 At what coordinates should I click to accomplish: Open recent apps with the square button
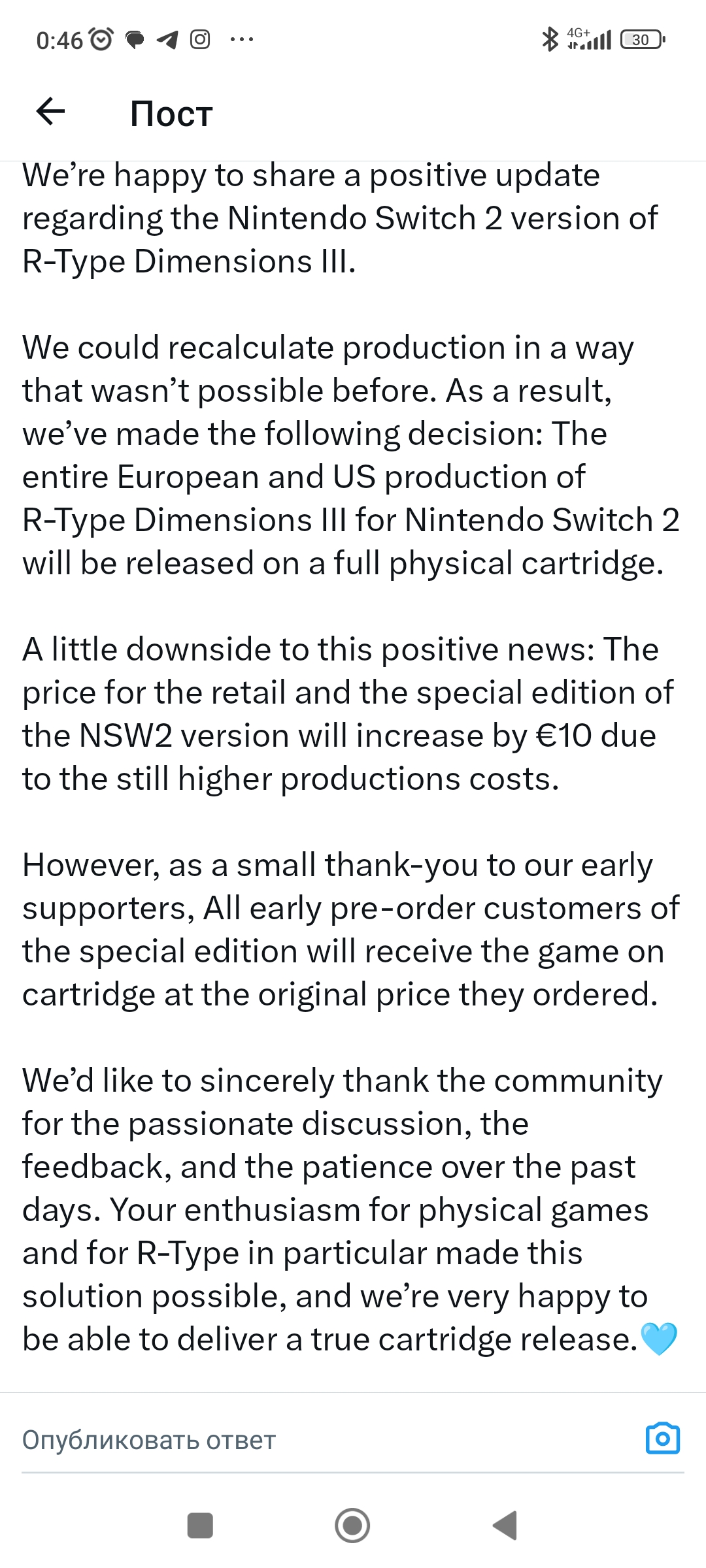pos(200,1526)
